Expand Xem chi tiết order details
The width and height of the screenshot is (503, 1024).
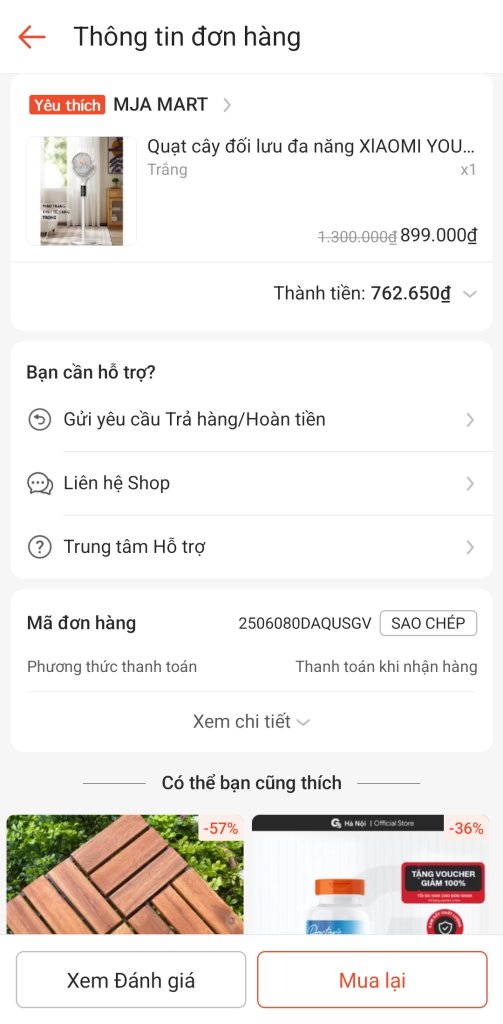click(x=252, y=722)
